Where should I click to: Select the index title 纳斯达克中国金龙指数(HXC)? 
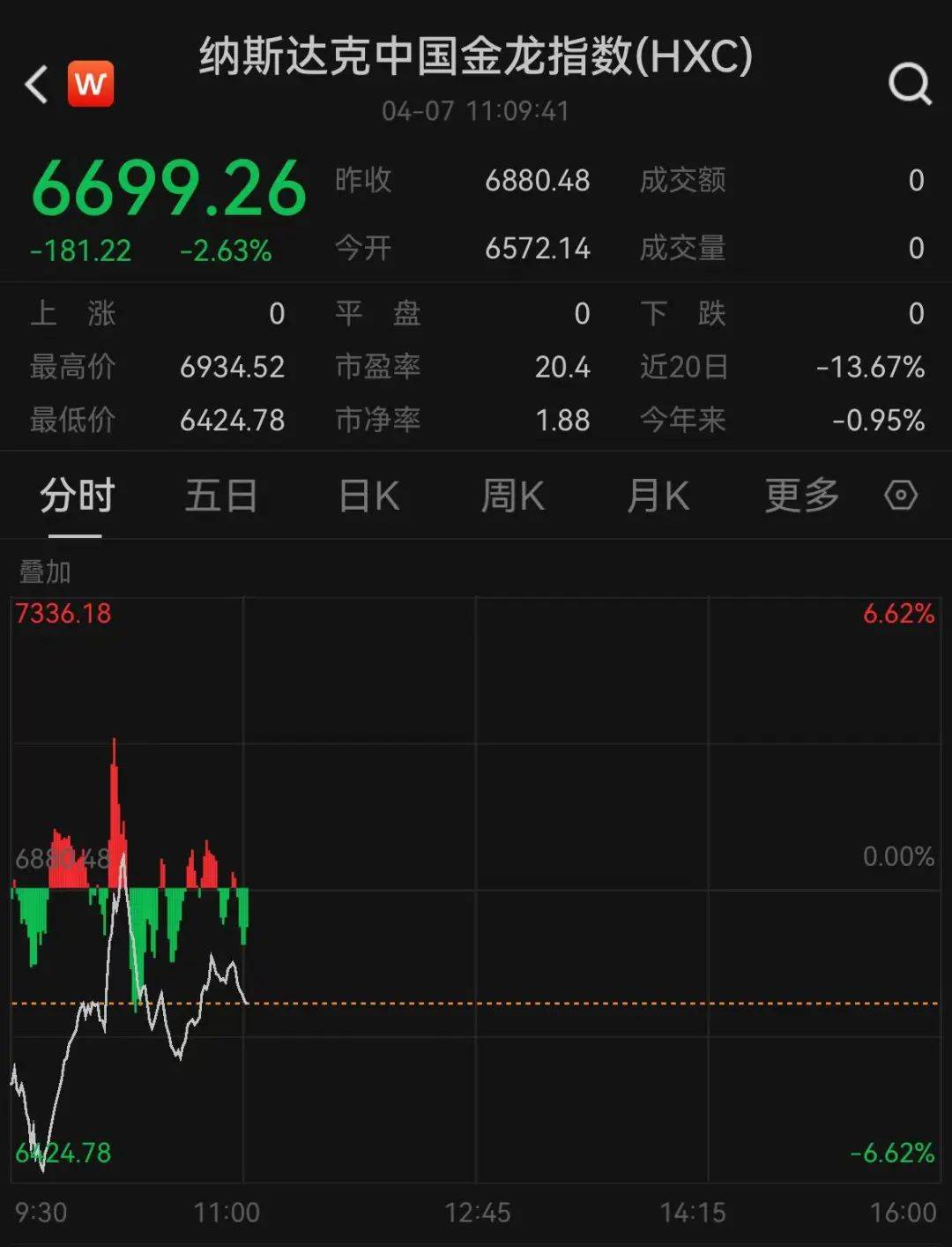click(476, 56)
